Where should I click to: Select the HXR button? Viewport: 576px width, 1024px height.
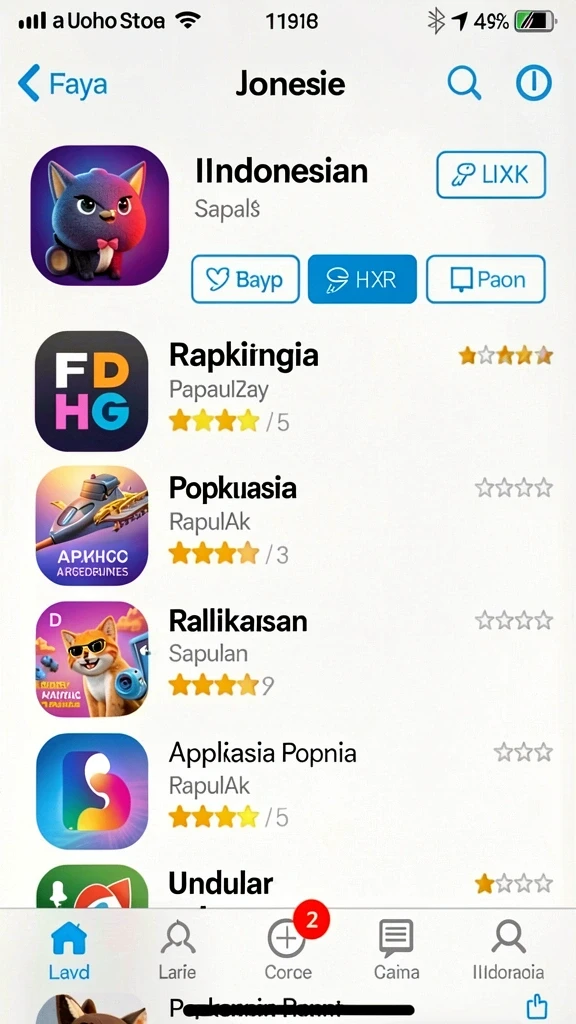click(362, 280)
